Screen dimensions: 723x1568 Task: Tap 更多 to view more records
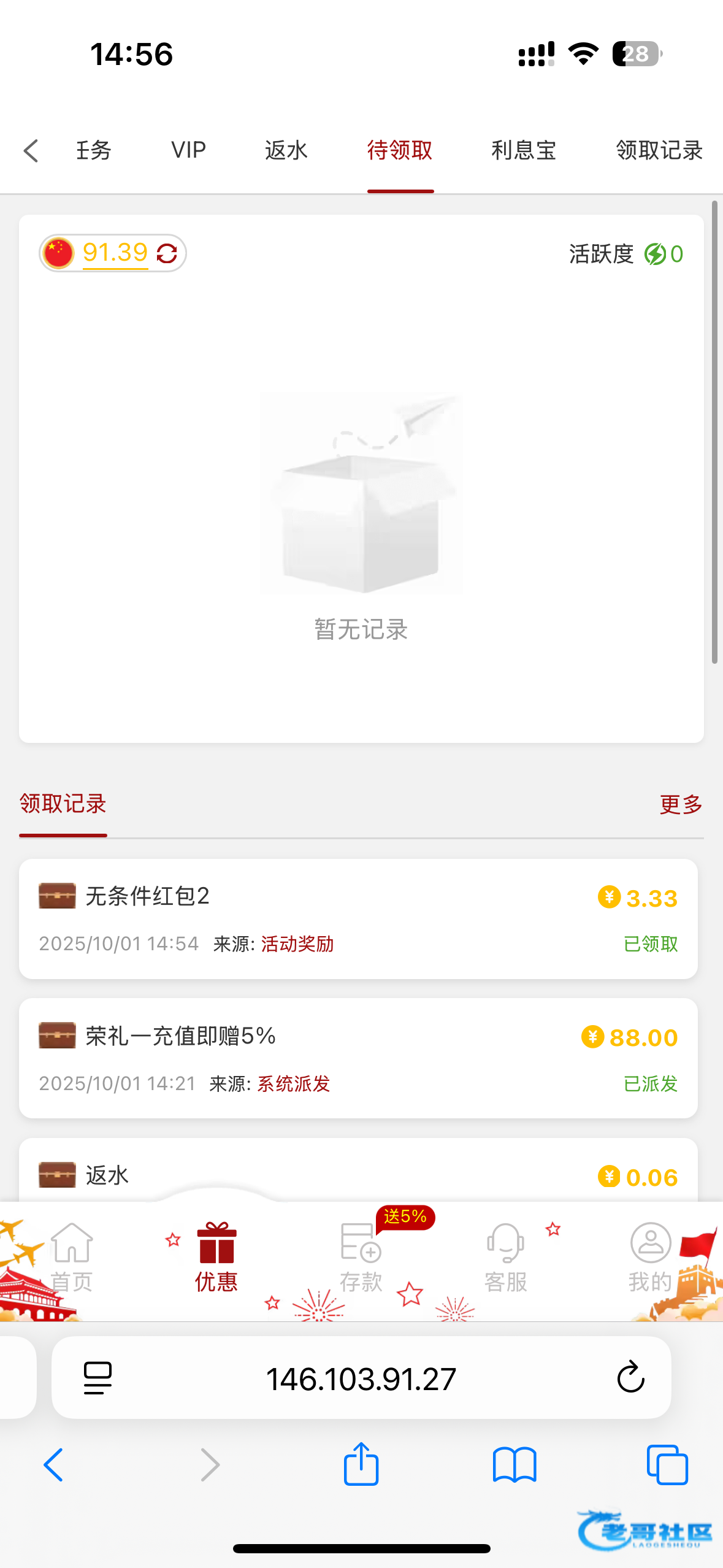click(x=681, y=804)
